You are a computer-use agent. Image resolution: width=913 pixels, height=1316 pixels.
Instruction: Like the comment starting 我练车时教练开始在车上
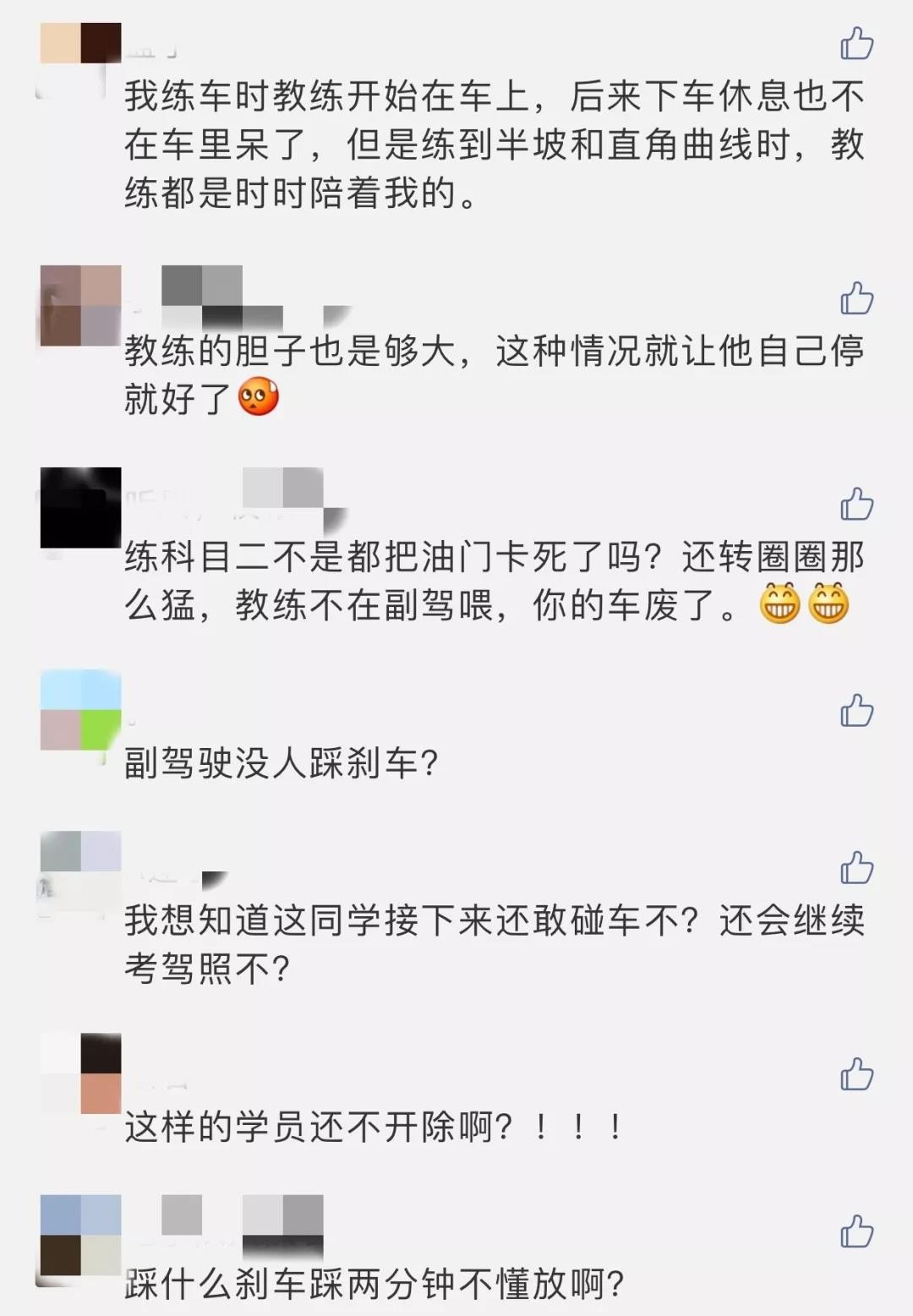coord(856,43)
